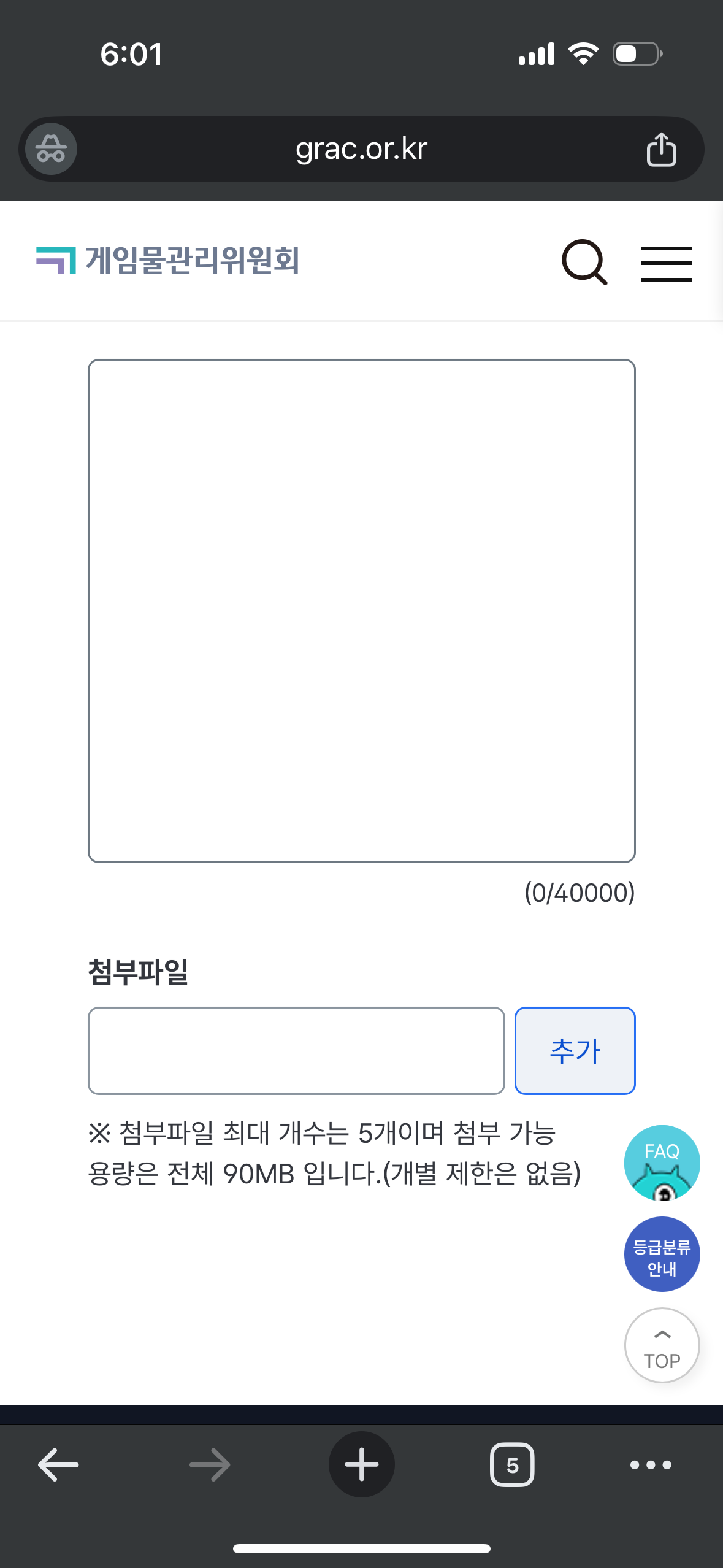Open the site search magnifier icon

pos(584,263)
